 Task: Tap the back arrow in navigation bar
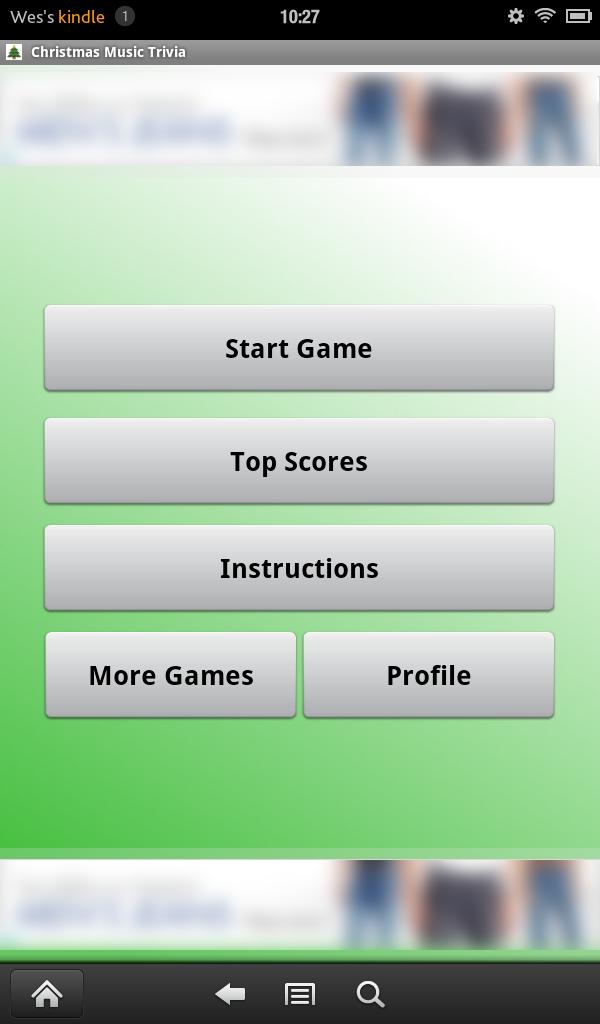(x=230, y=993)
